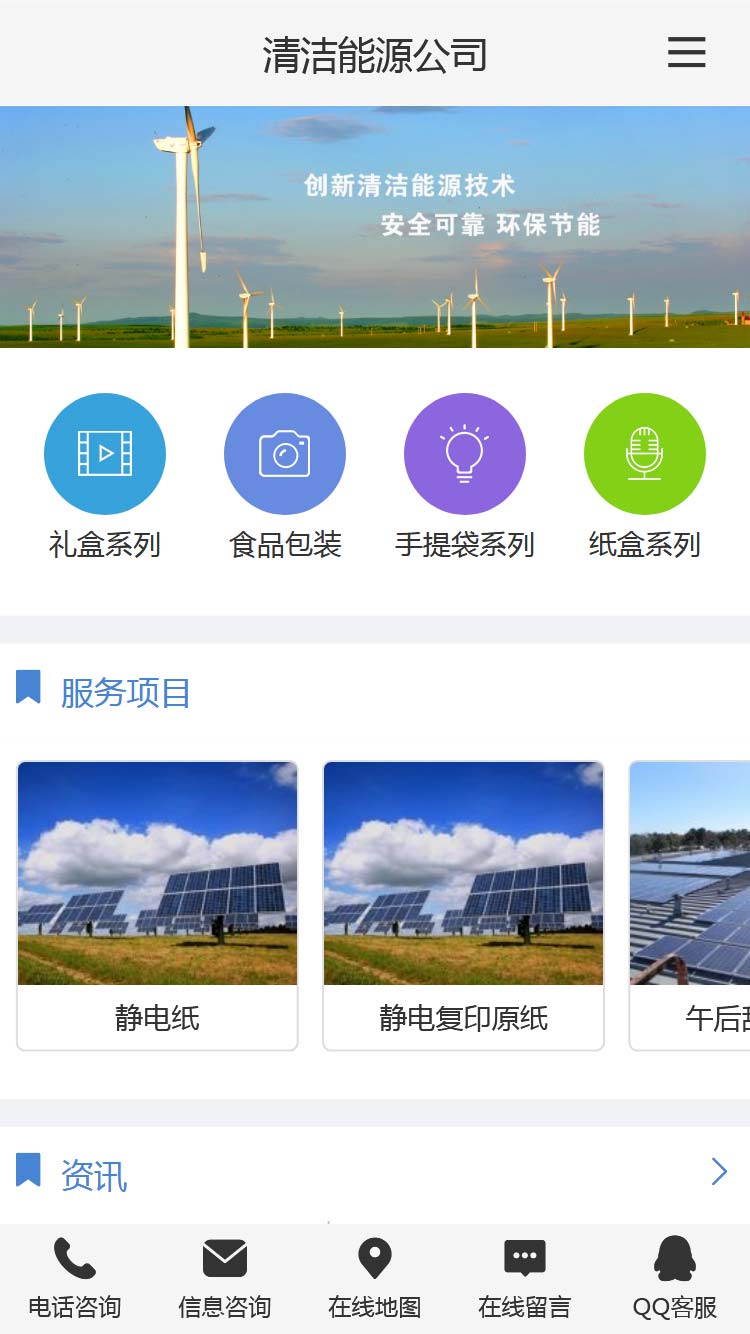Tap 电话咨询 in the bottom bar
Viewport: 750px width, 1334px height.
(x=75, y=1278)
